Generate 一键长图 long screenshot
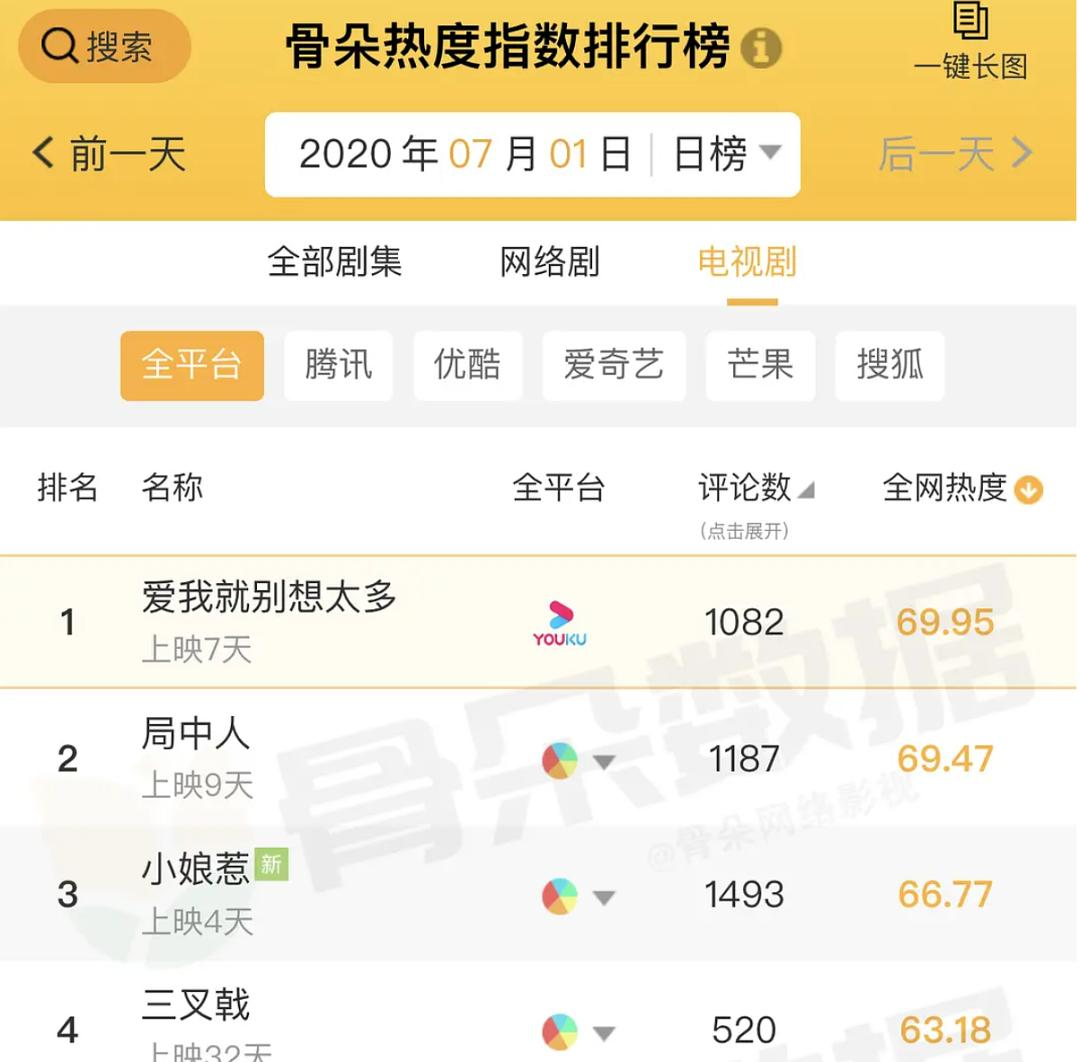This screenshot has width=1080, height=1062. tap(970, 44)
